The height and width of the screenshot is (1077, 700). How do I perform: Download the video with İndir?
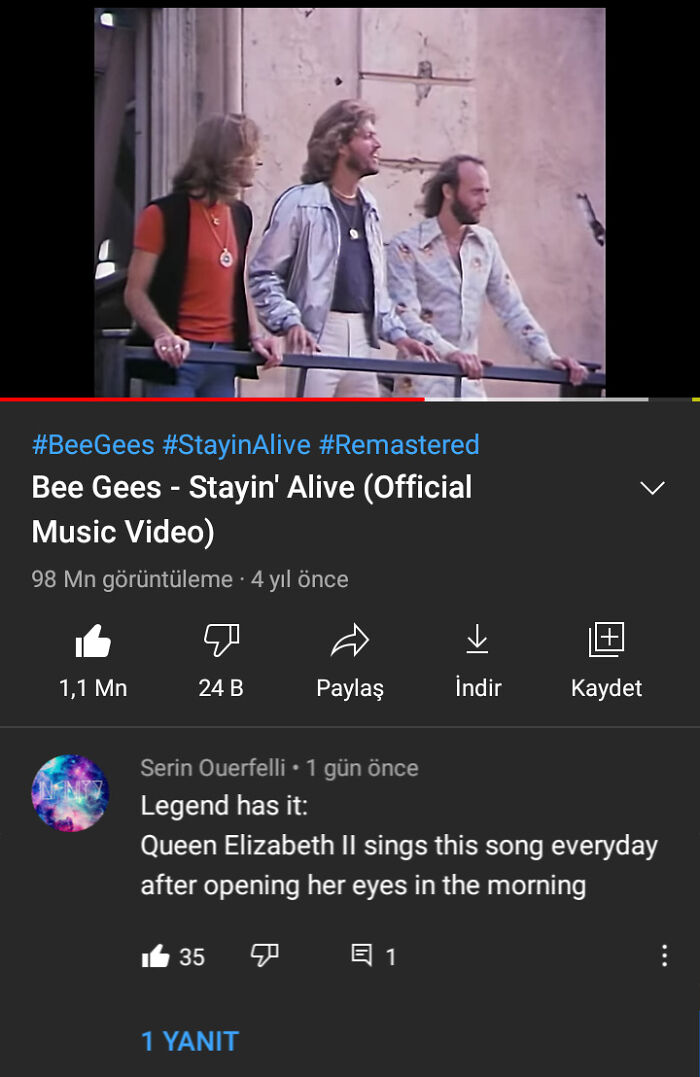point(477,641)
